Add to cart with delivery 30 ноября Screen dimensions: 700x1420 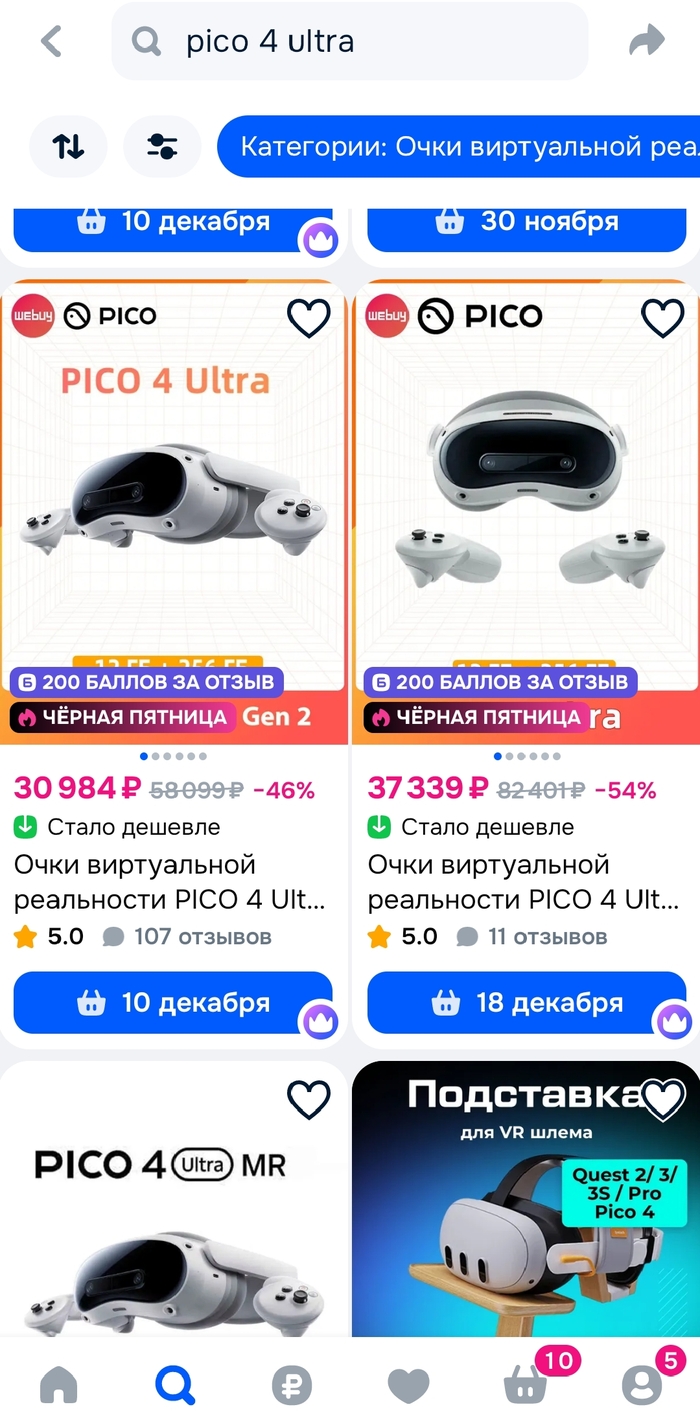[527, 222]
